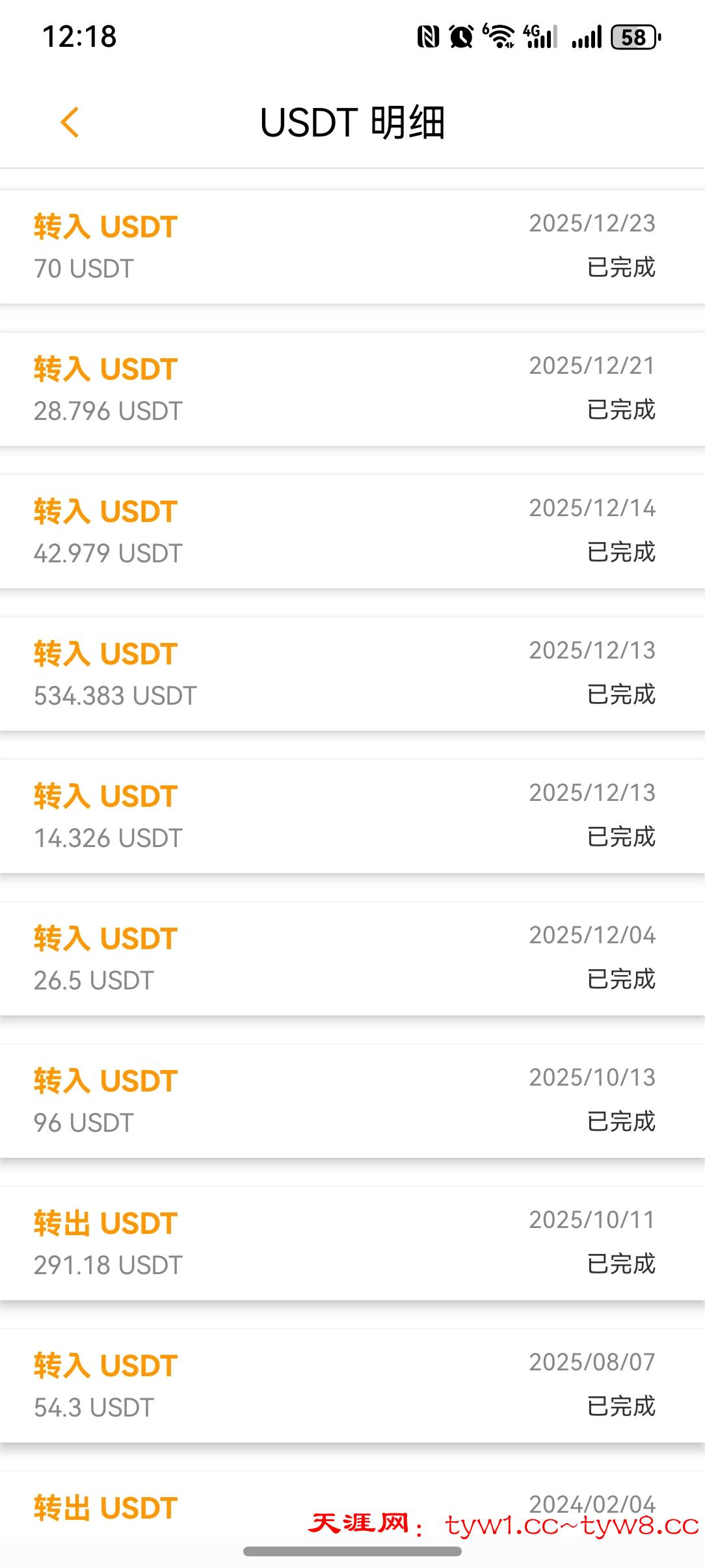View the 14.326 USDT transaction details
Screen dimensions: 705x1568
click(351, 817)
